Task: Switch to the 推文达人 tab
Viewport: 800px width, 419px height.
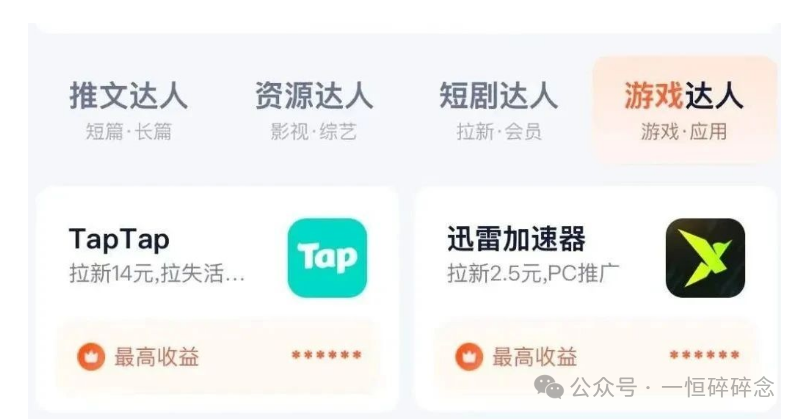Action: (128, 109)
